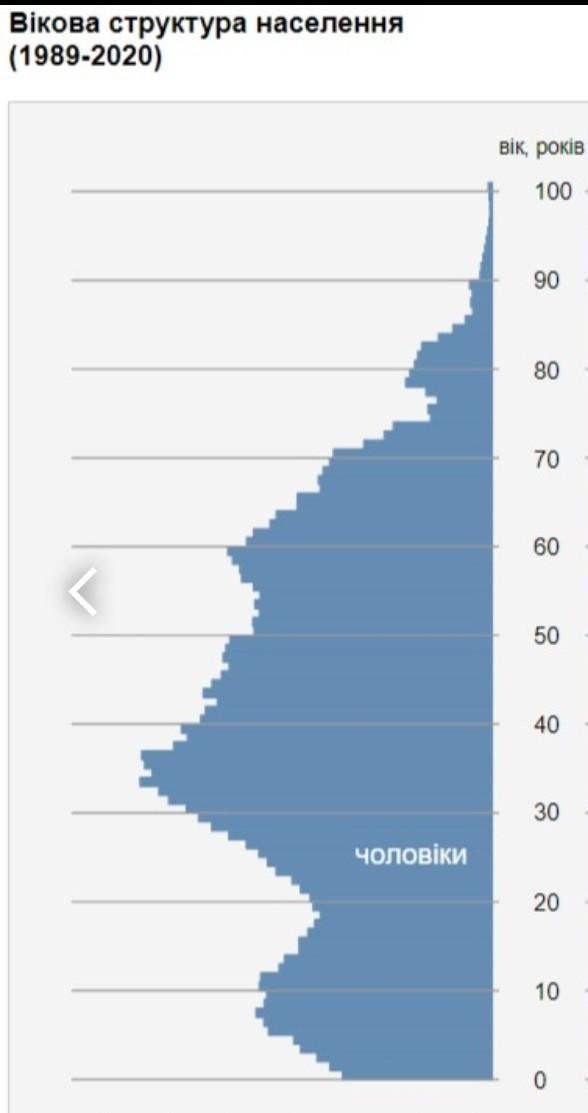
Task: Go to the previous image with the left arrow
Action: click(82, 591)
